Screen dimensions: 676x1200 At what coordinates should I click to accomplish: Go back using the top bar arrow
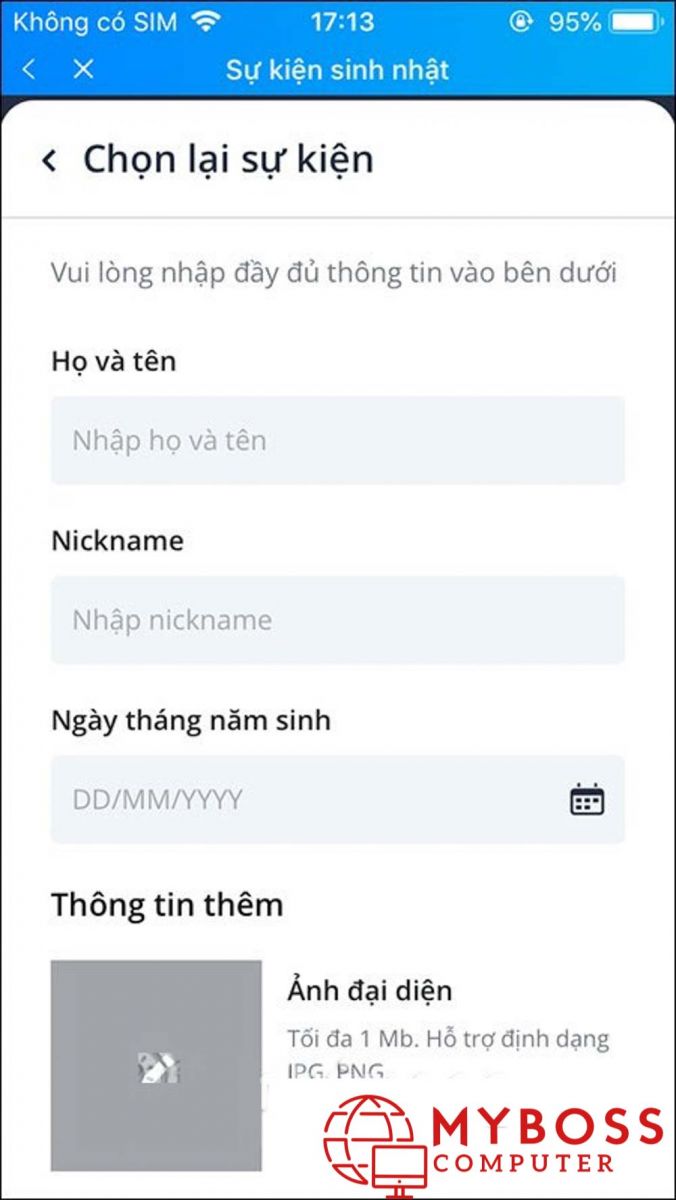click(x=29, y=69)
